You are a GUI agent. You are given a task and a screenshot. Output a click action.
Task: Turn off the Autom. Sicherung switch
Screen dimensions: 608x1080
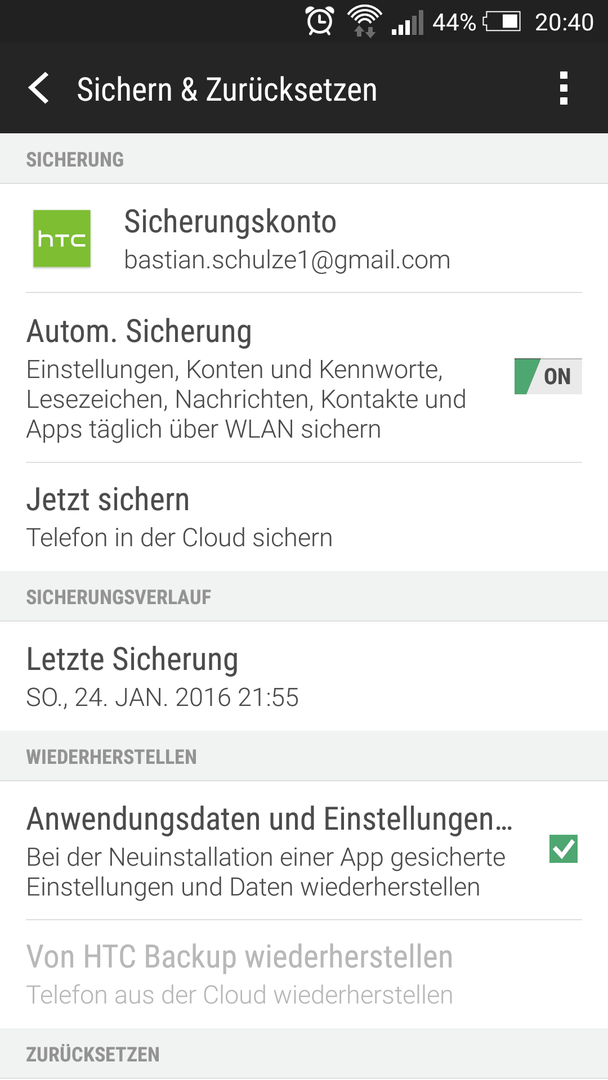click(x=548, y=376)
